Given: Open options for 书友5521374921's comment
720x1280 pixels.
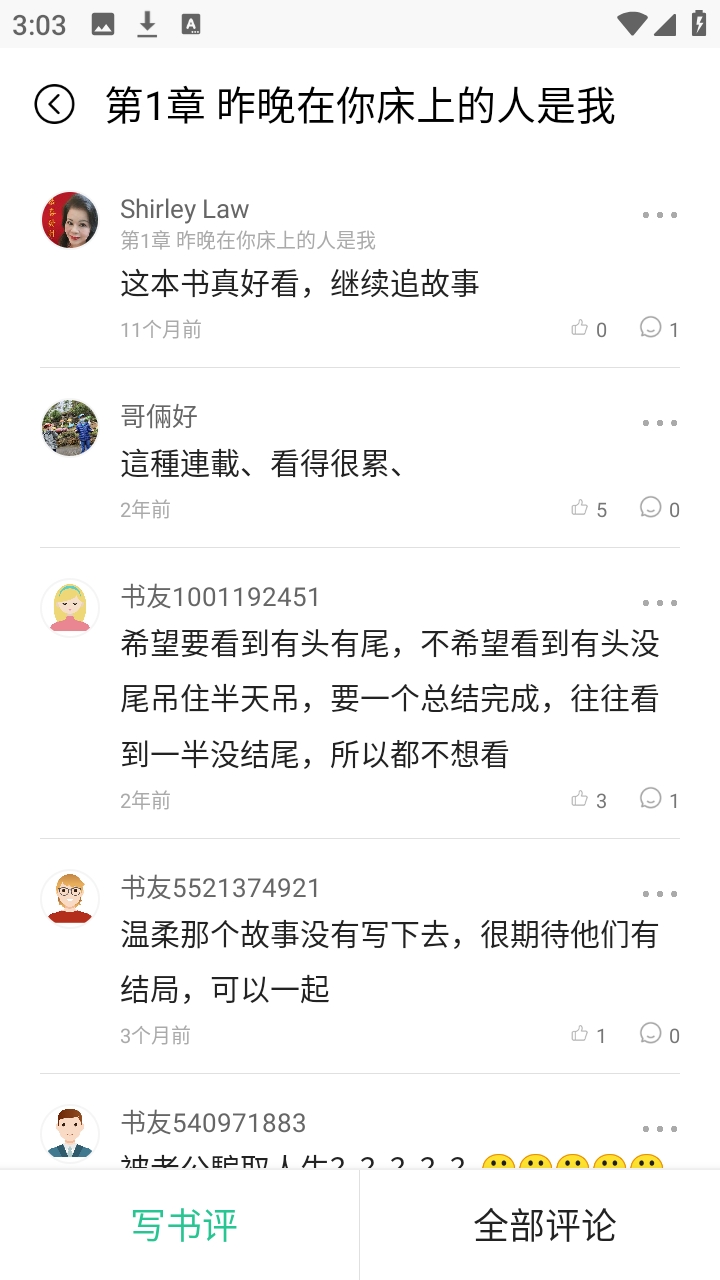Looking at the screenshot, I should click(x=659, y=894).
